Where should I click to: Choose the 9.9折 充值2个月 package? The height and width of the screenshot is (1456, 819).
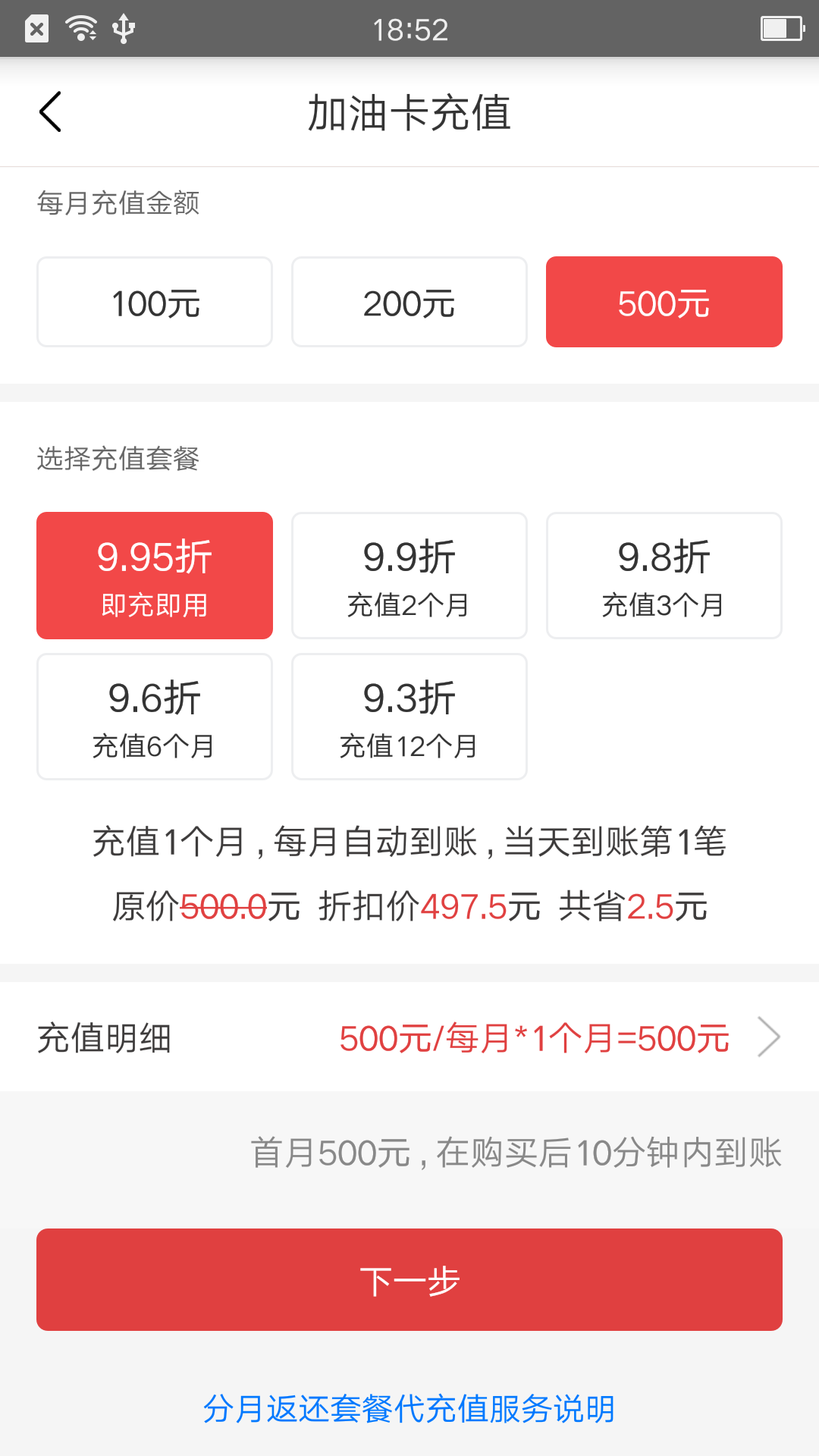pyautogui.click(x=409, y=575)
